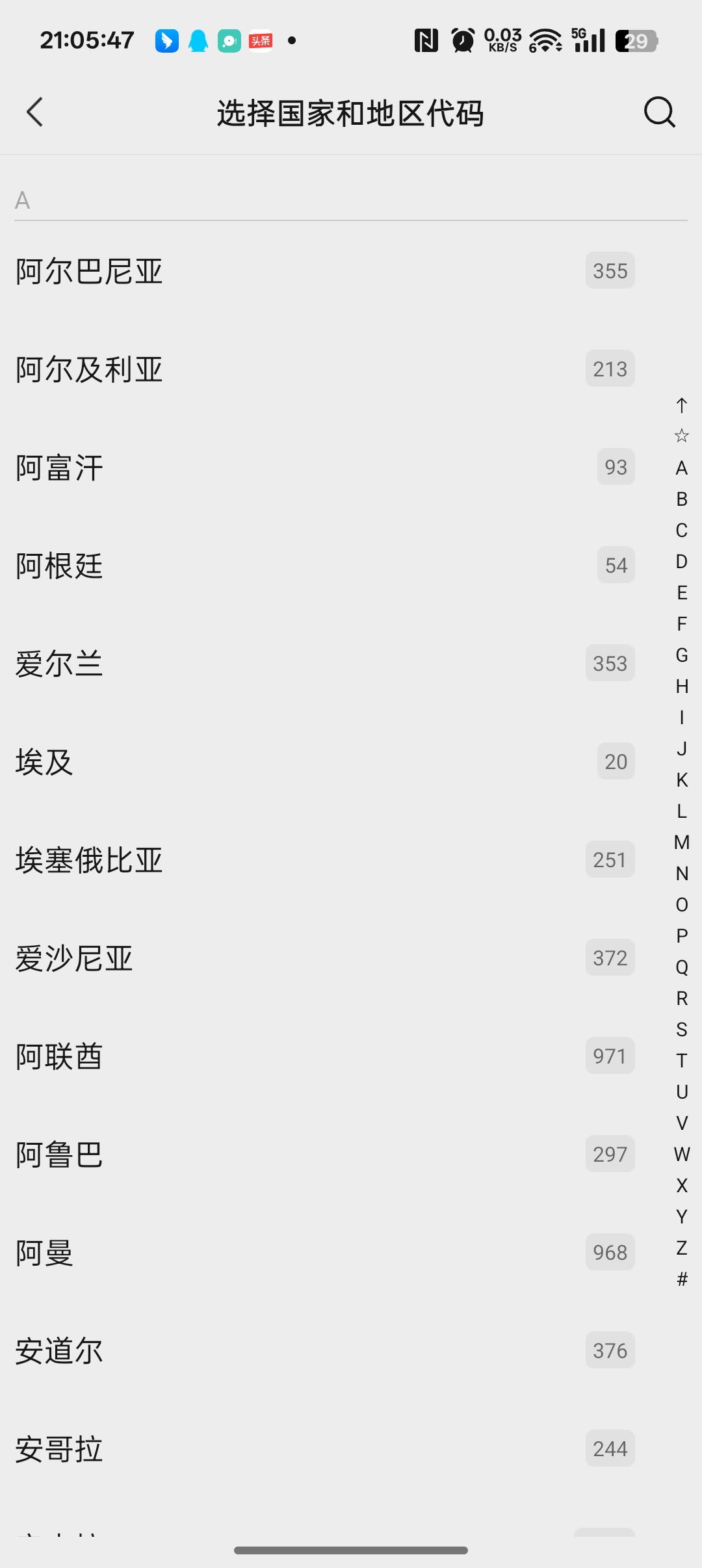Viewport: 702px width, 1568px height.
Task: Pick 埃塞俄比亚 code 251
Action: [x=325, y=860]
